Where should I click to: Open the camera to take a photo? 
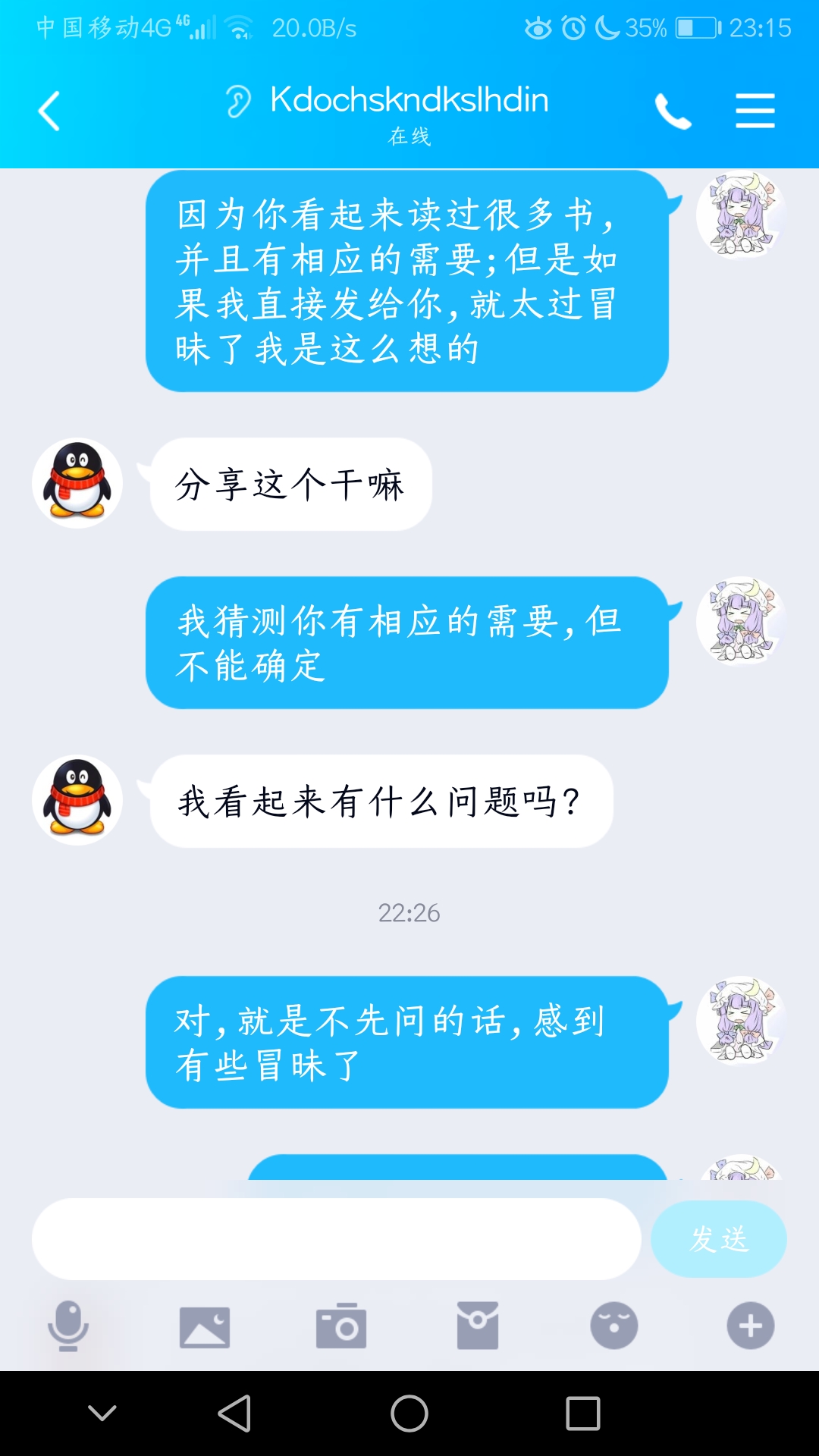point(341,1326)
